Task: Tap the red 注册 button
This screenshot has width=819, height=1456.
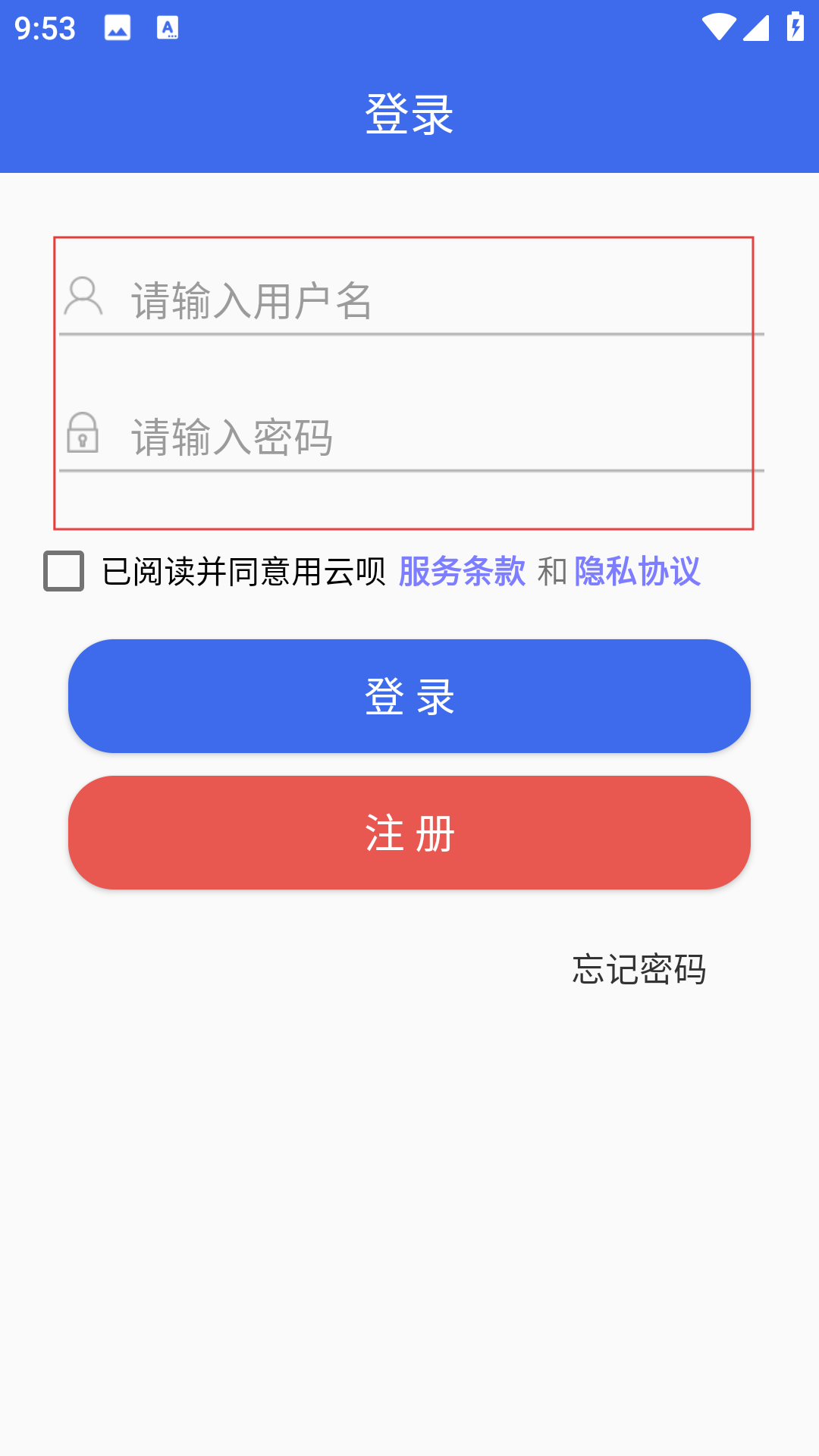Action: point(409,833)
